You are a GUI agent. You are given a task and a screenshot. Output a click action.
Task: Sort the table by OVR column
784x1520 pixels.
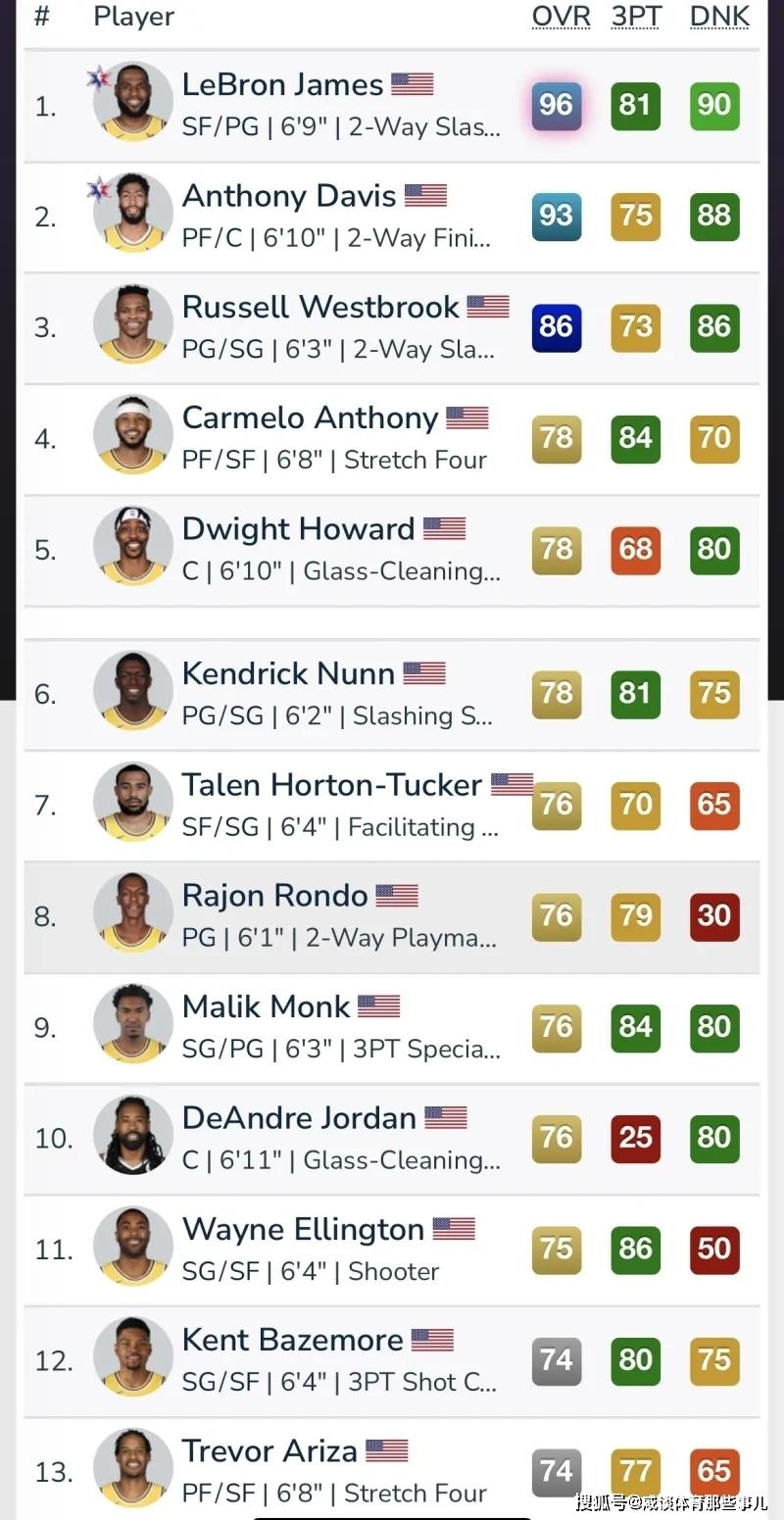pos(561,17)
